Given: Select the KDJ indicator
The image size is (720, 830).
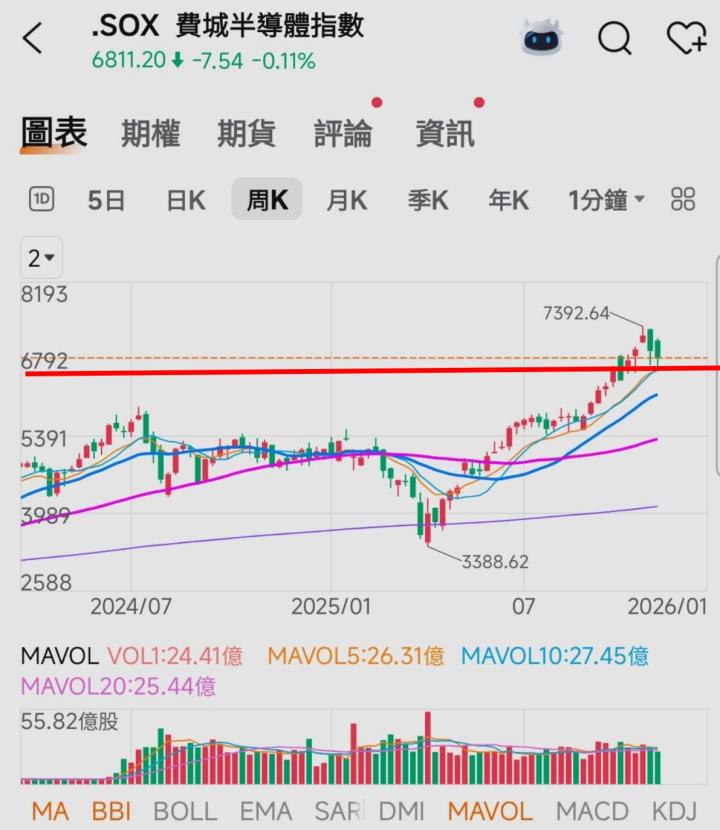Looking at the screenshot, I should click(673, 811).
